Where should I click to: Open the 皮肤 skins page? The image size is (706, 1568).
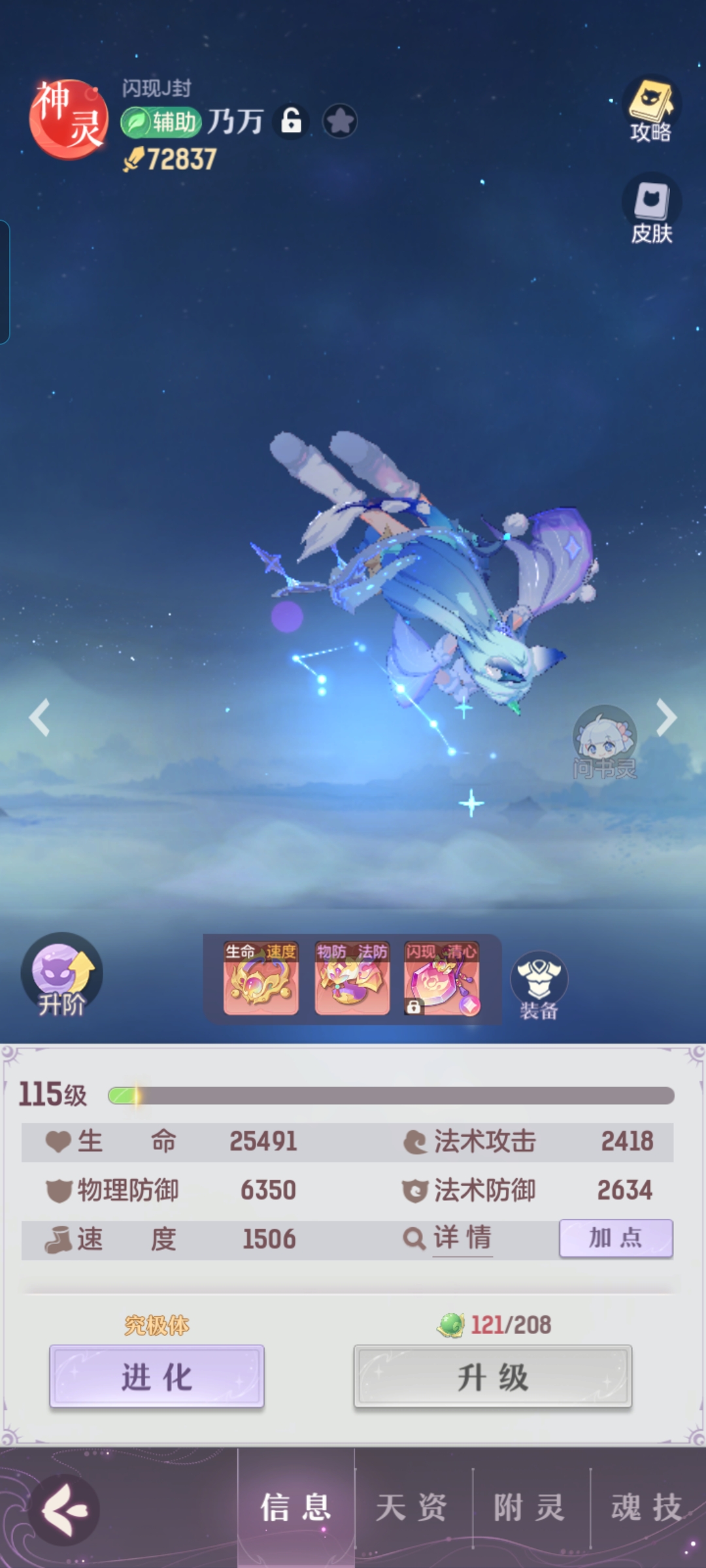click(651, 209)
